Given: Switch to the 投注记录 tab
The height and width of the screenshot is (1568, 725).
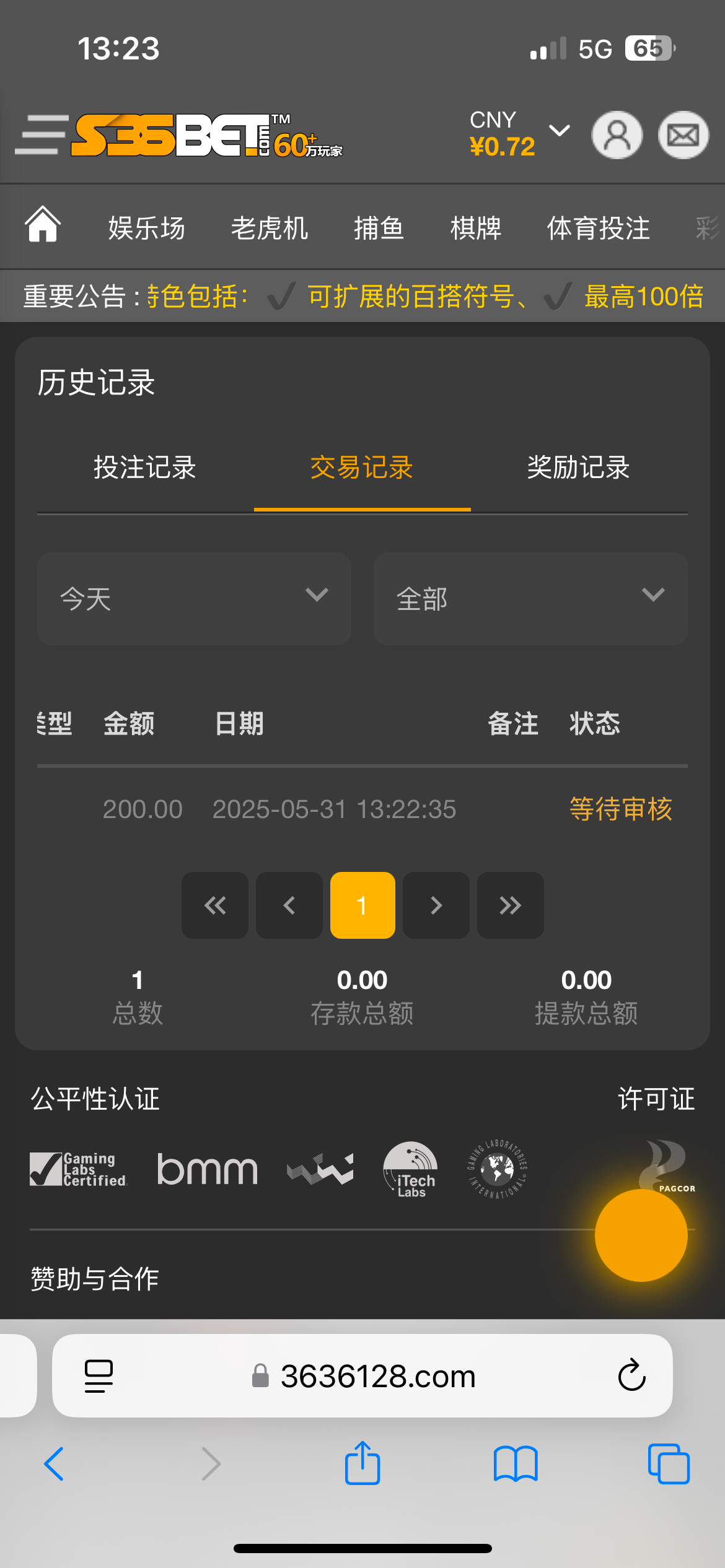Looking at the screenshot, I should [x=144, y=467].
